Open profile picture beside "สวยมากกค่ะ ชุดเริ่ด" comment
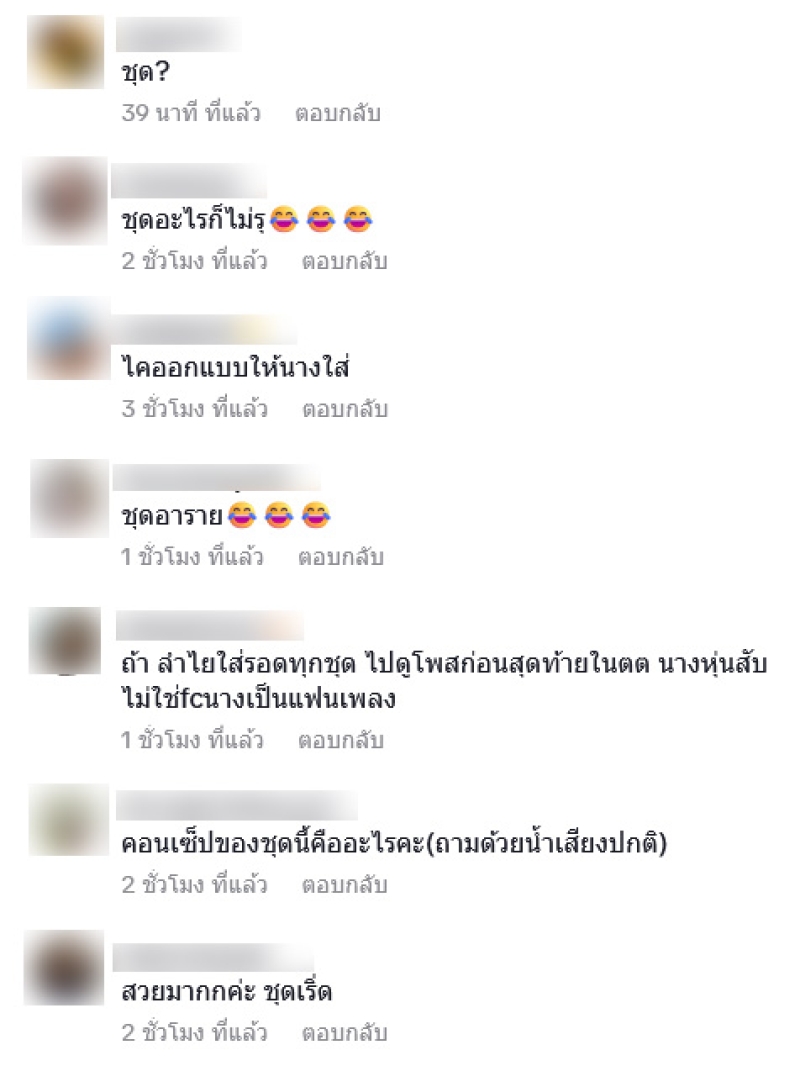This screenshot has height=1066, width=800. click(63, 966)
